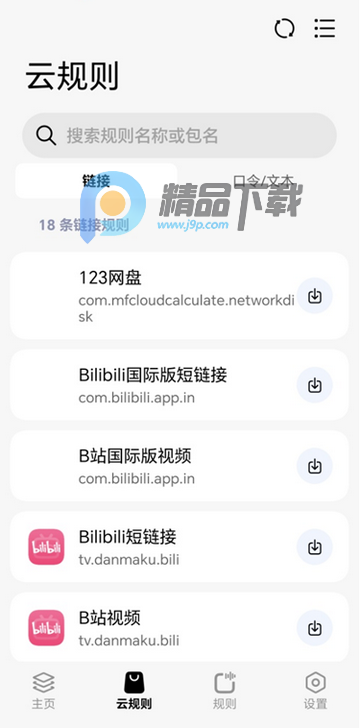This screenshot has height=728, width=360.
Task: Tap the refresh icon at top
Action: [x=284, y=29]
